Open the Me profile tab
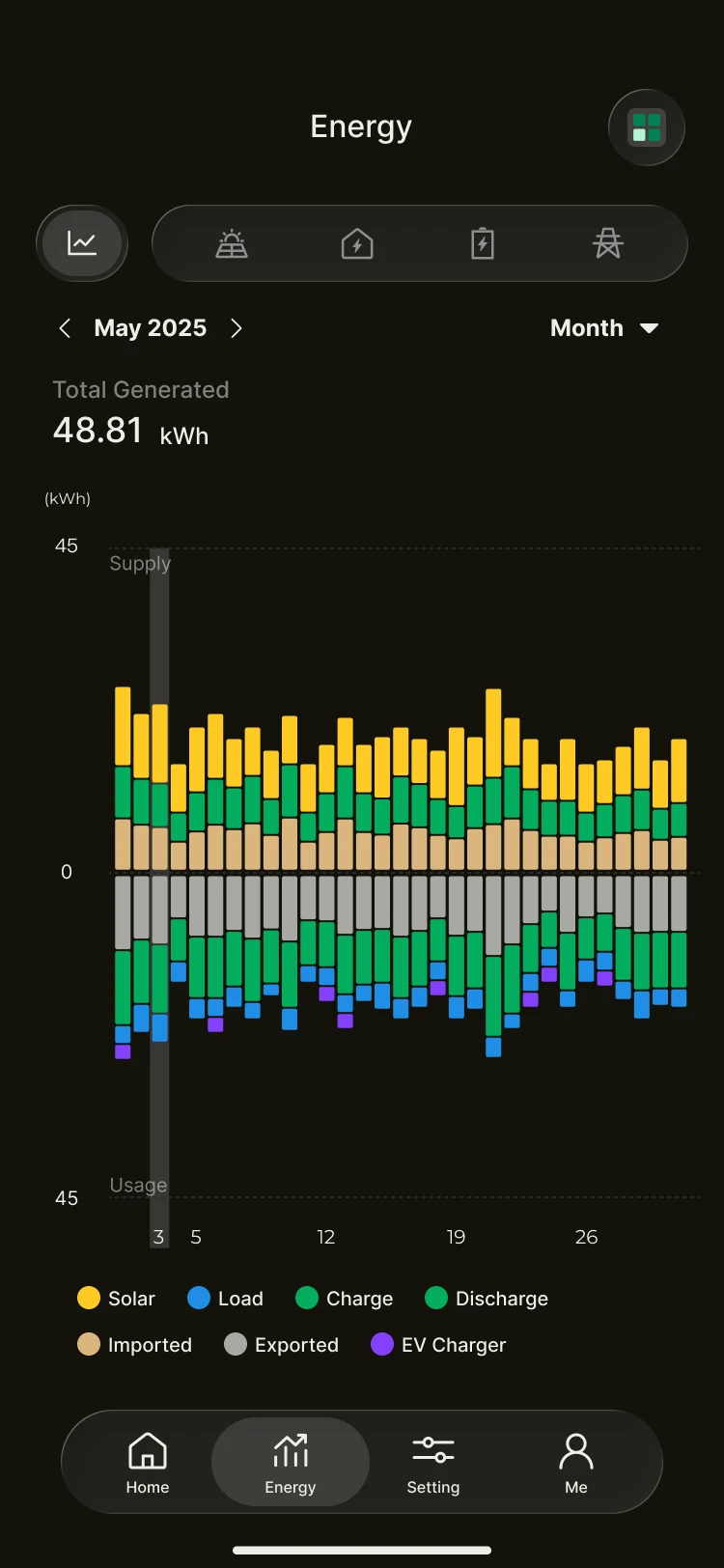The image size is (724, 1568). (576, 1462)
